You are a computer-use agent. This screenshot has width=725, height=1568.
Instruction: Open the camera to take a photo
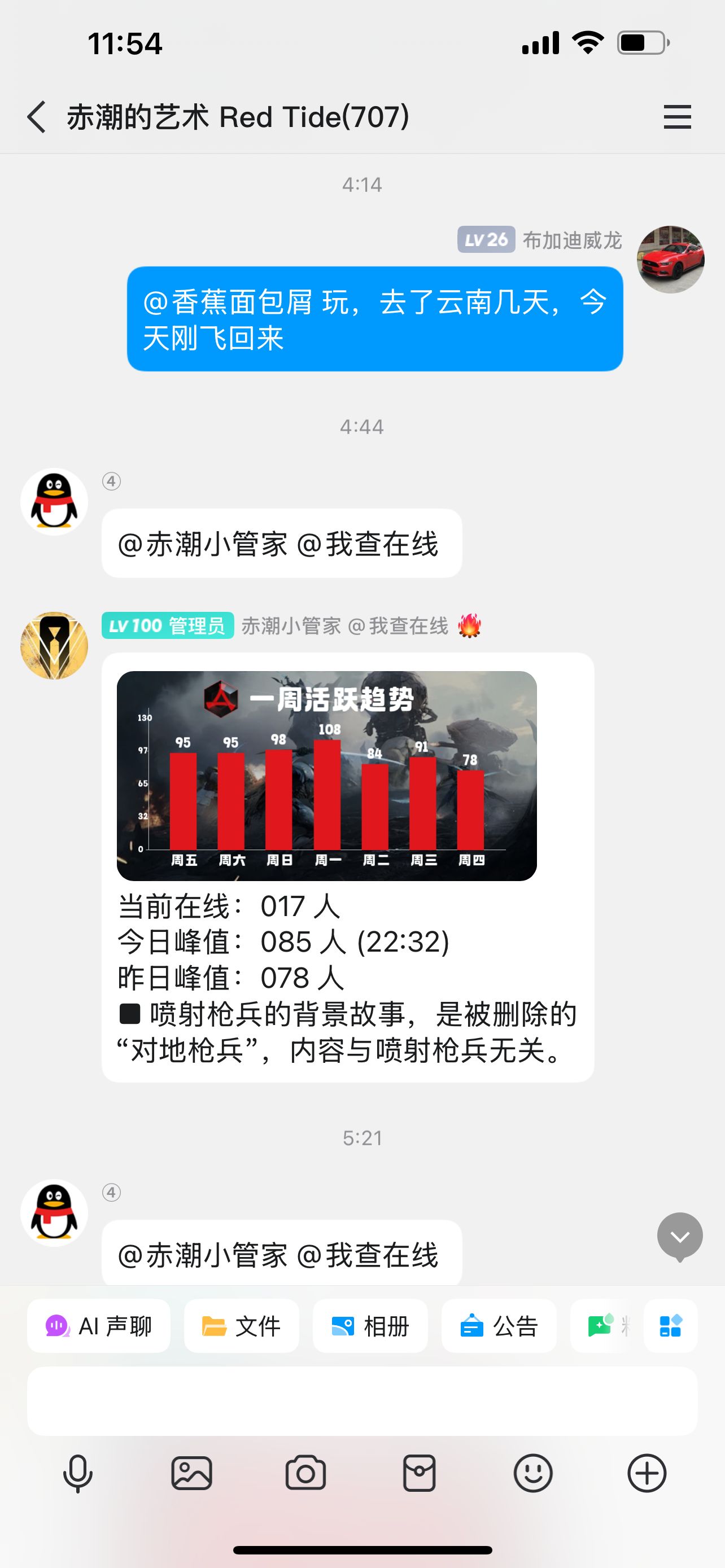tap(305, 1474)
